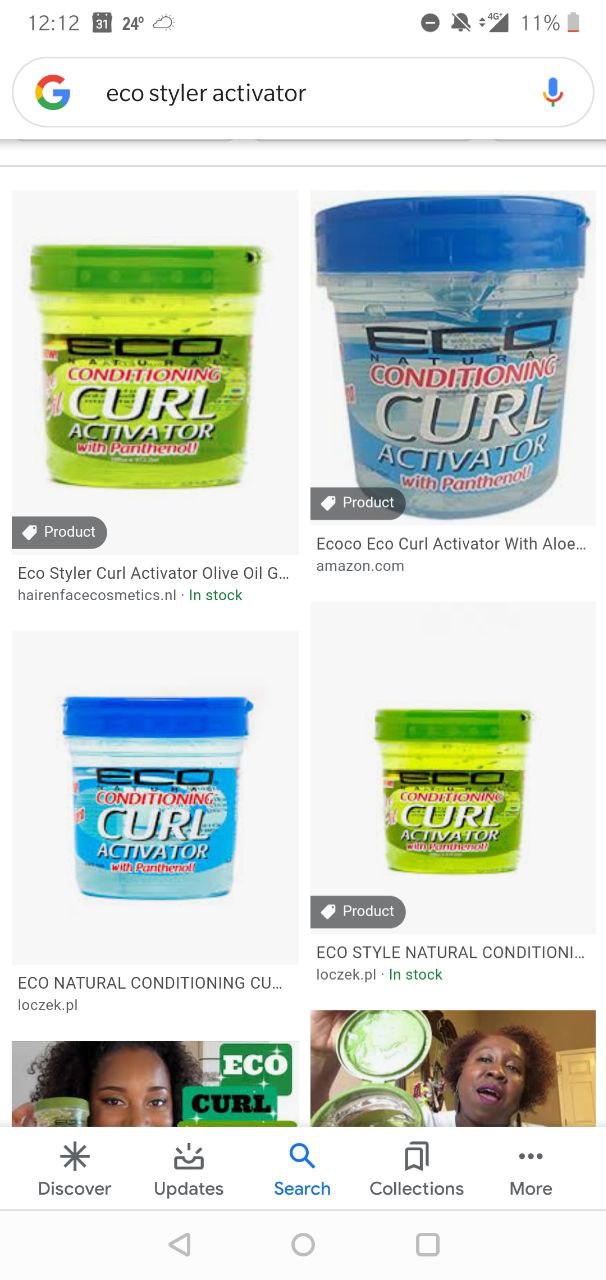Viewport: 606px width, 1280px height.
Task: Tap the Google logo
Action: point(53,93)
